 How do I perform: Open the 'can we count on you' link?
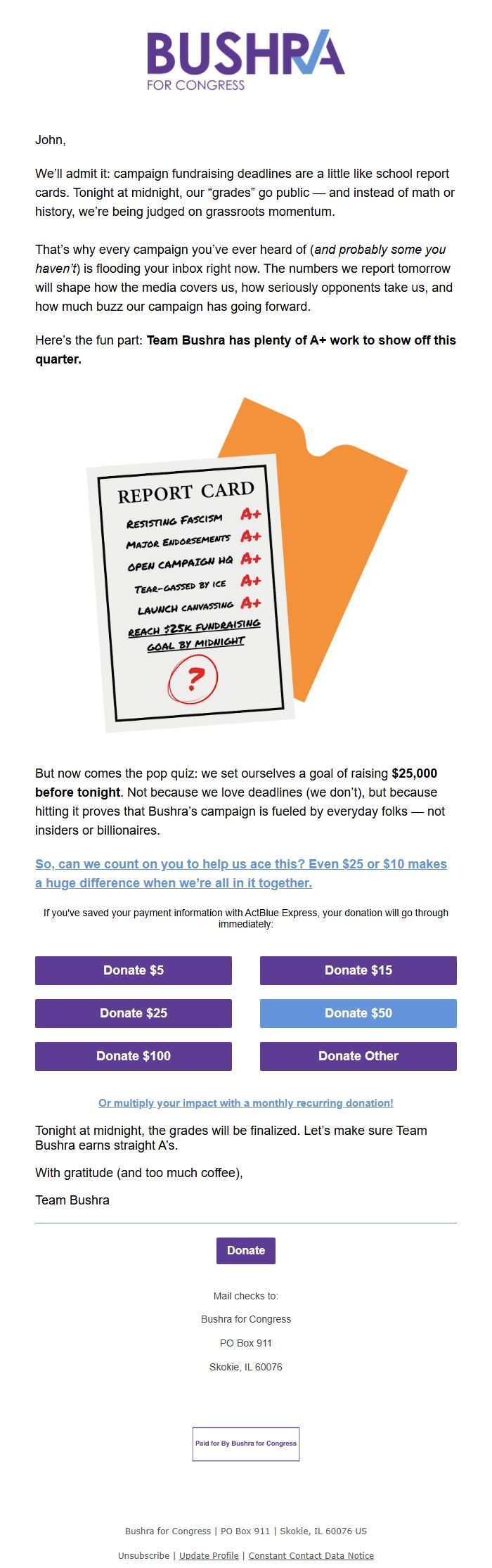pyautogui.click(x=241, y=873)
